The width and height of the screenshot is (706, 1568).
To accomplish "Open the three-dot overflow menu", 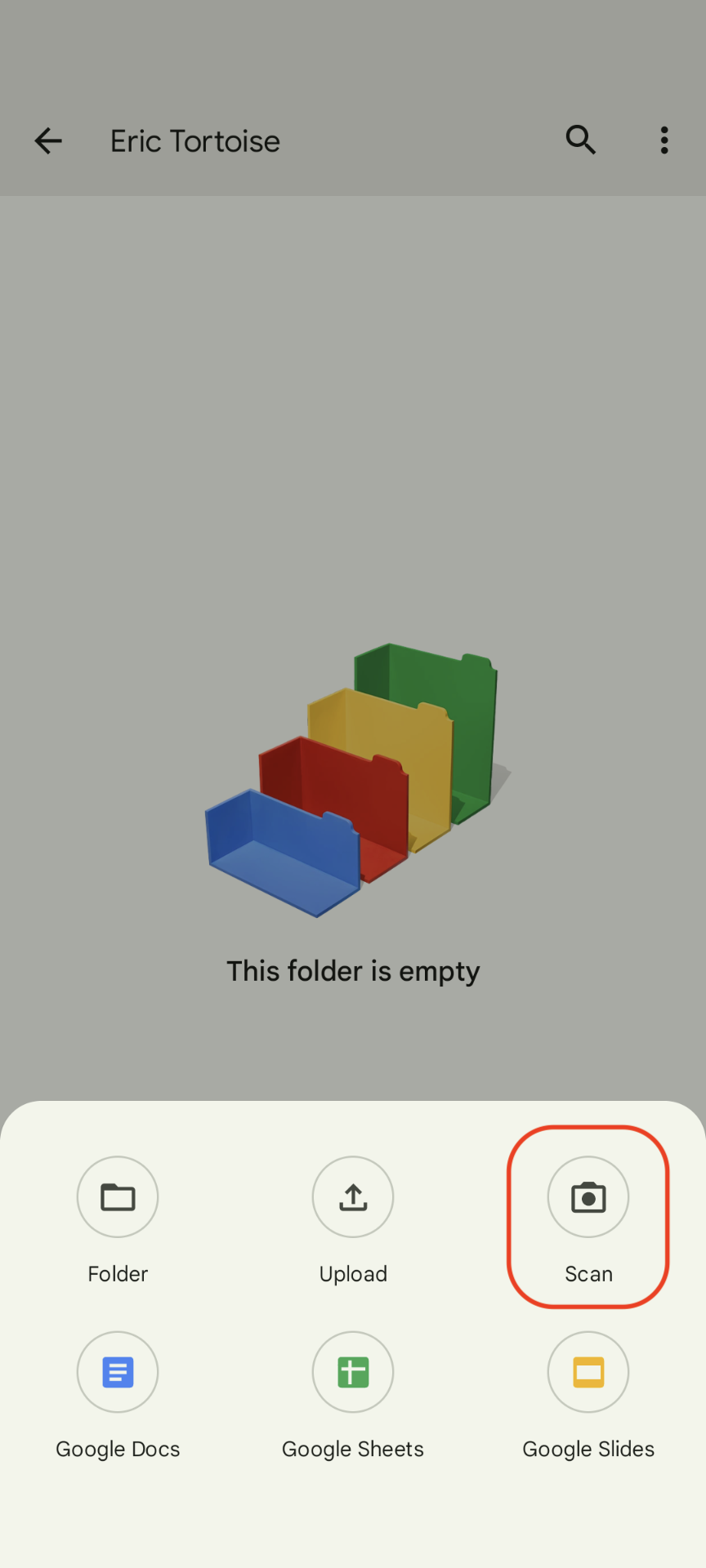I will pyautogui.click(x=664, y=140).
